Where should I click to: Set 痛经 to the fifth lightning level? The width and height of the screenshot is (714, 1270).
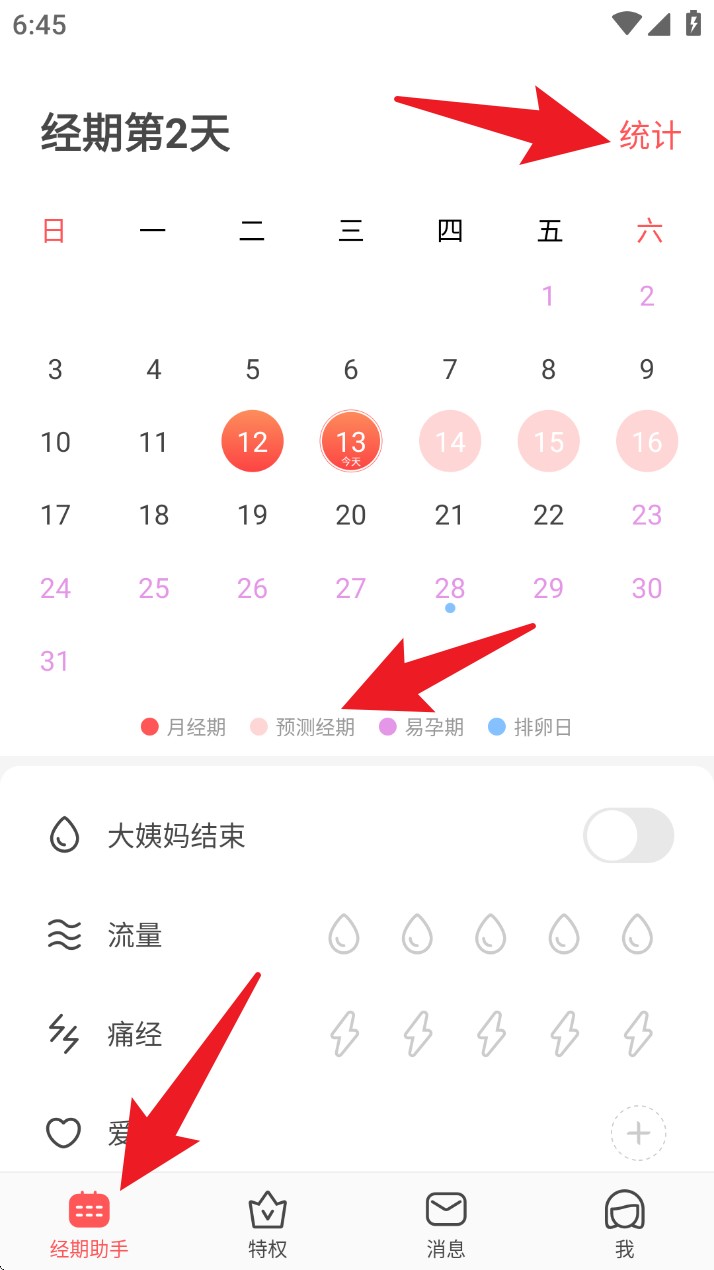click(x=637, y=1033)
